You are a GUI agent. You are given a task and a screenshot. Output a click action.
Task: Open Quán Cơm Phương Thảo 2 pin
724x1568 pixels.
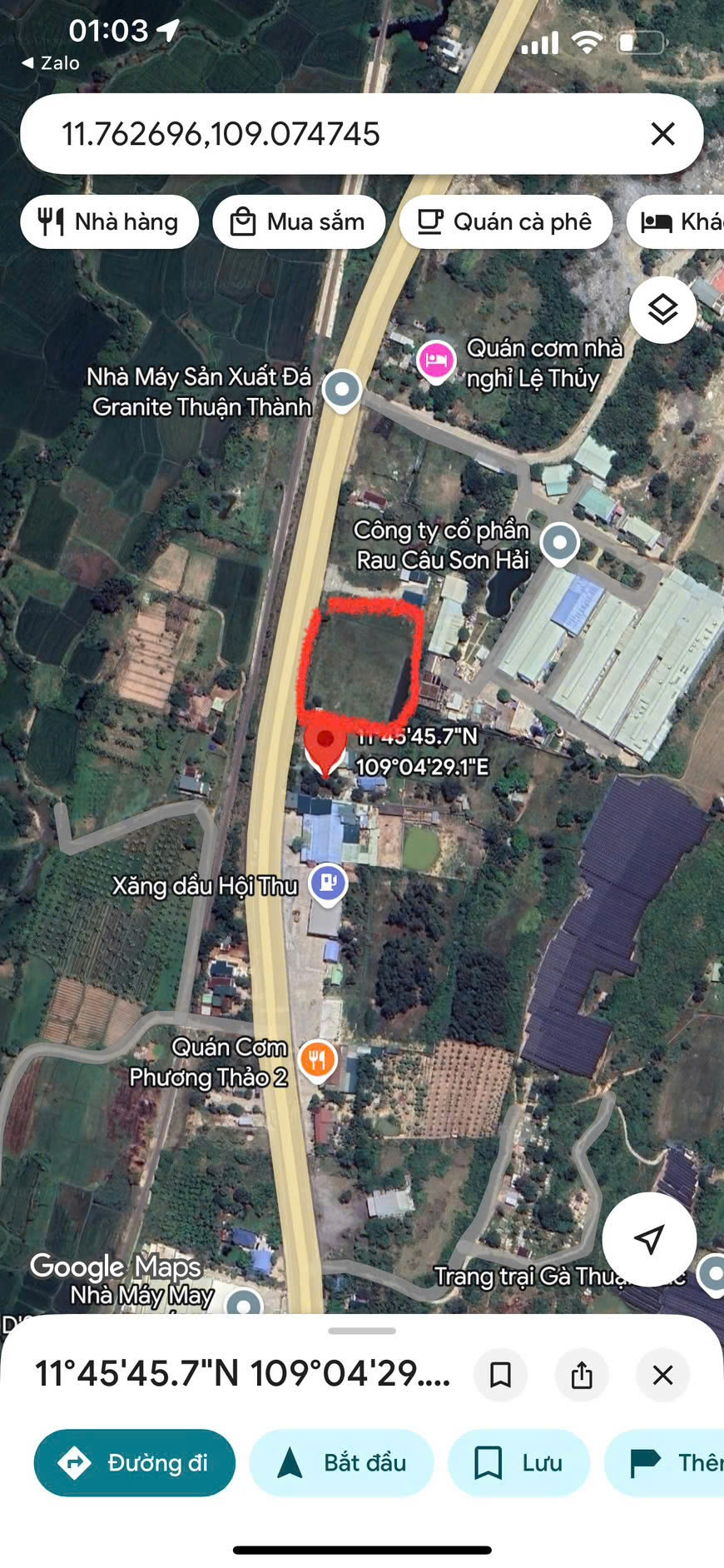pyautogui.click(x=317, y=1061)
